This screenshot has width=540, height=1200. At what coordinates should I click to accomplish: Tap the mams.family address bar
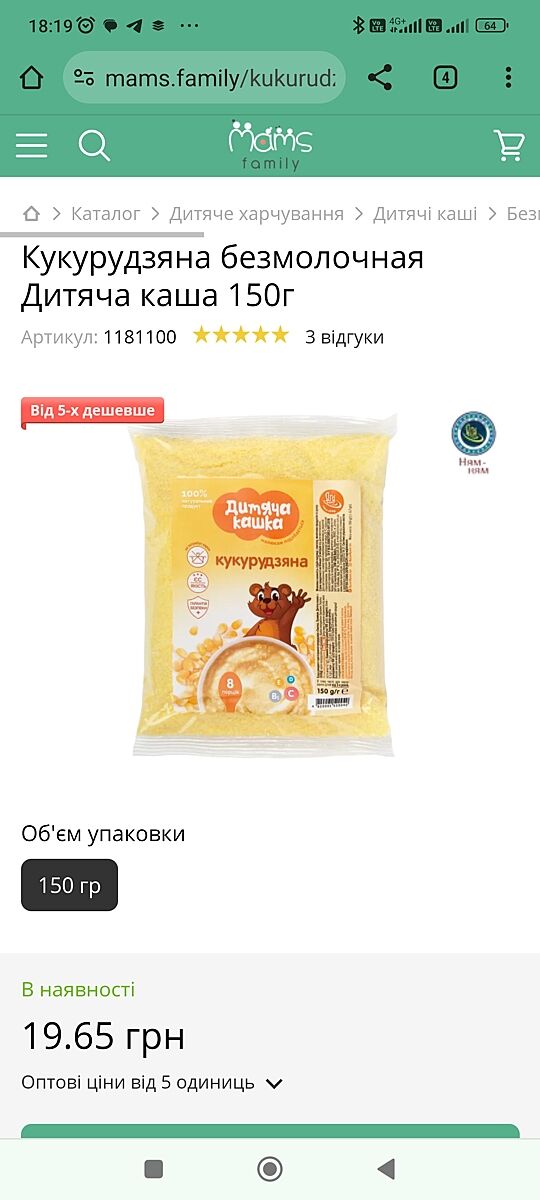pyautogui.click(x=204, y=78)
